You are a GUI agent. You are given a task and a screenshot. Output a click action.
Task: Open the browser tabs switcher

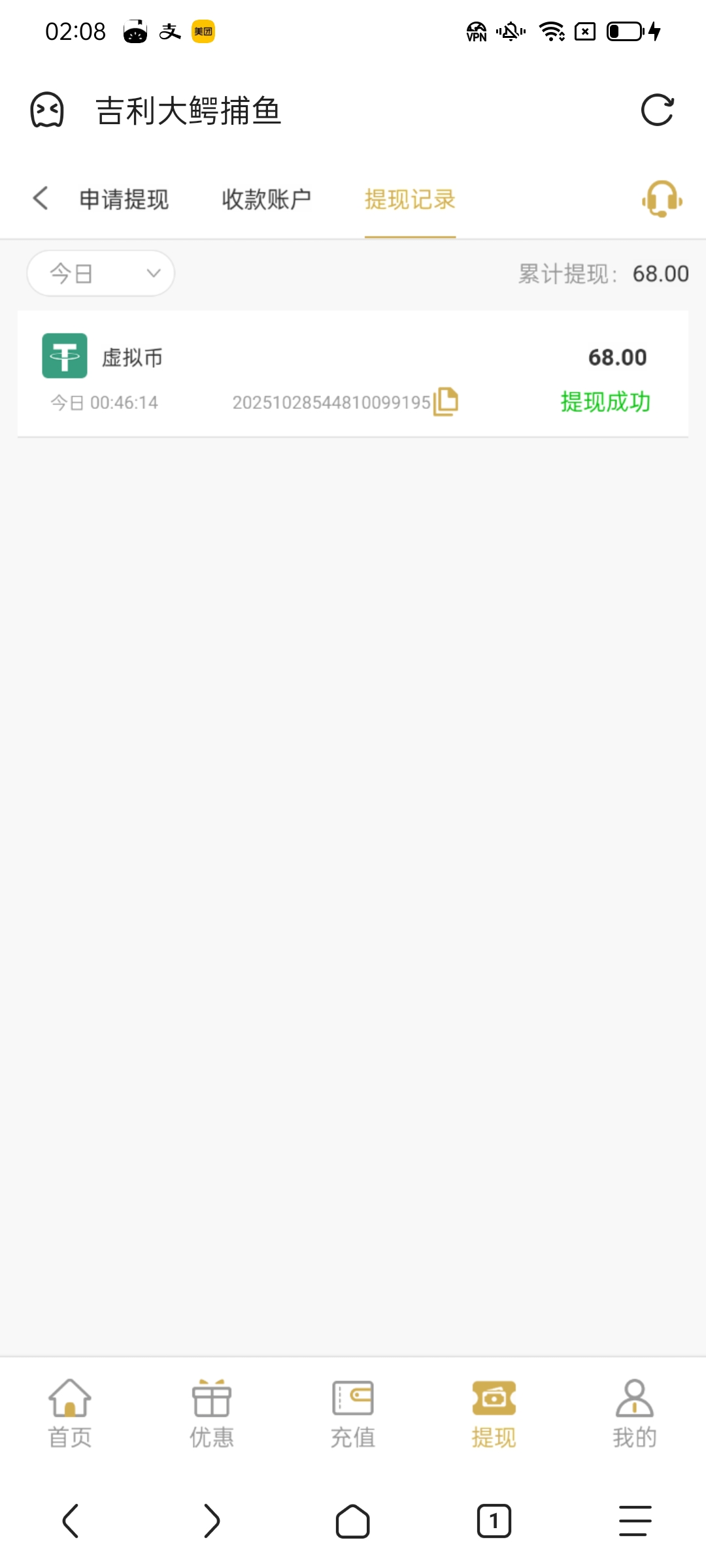[x=494, y=1521]
